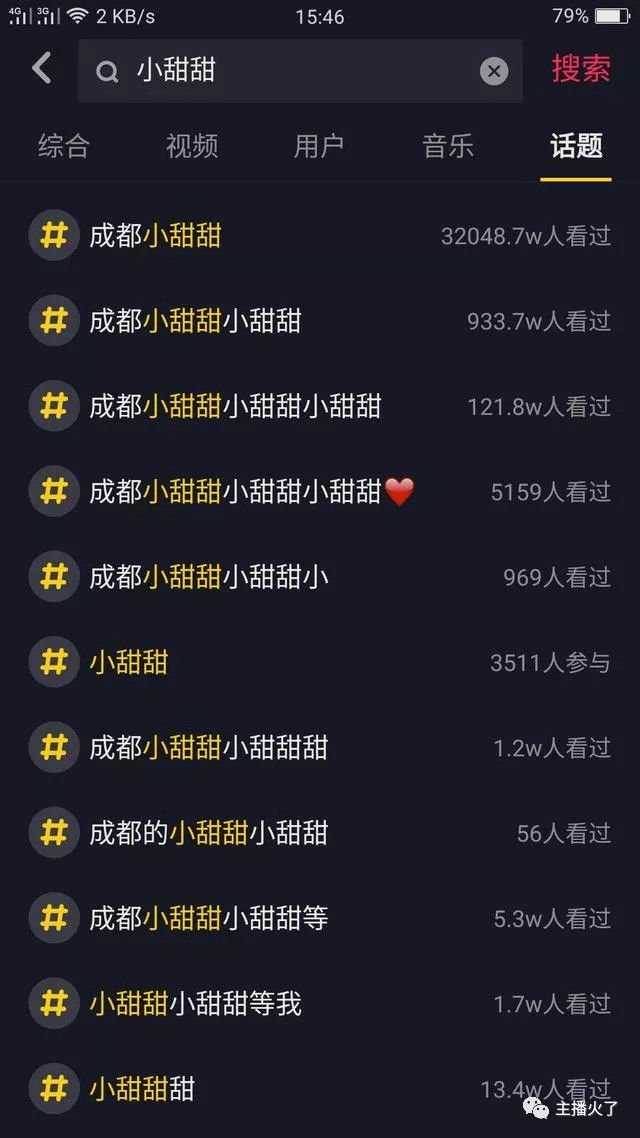Select the 话题 tab
Image resolution: width=640 pixels, height=1138 pixels.
[576, 146]
